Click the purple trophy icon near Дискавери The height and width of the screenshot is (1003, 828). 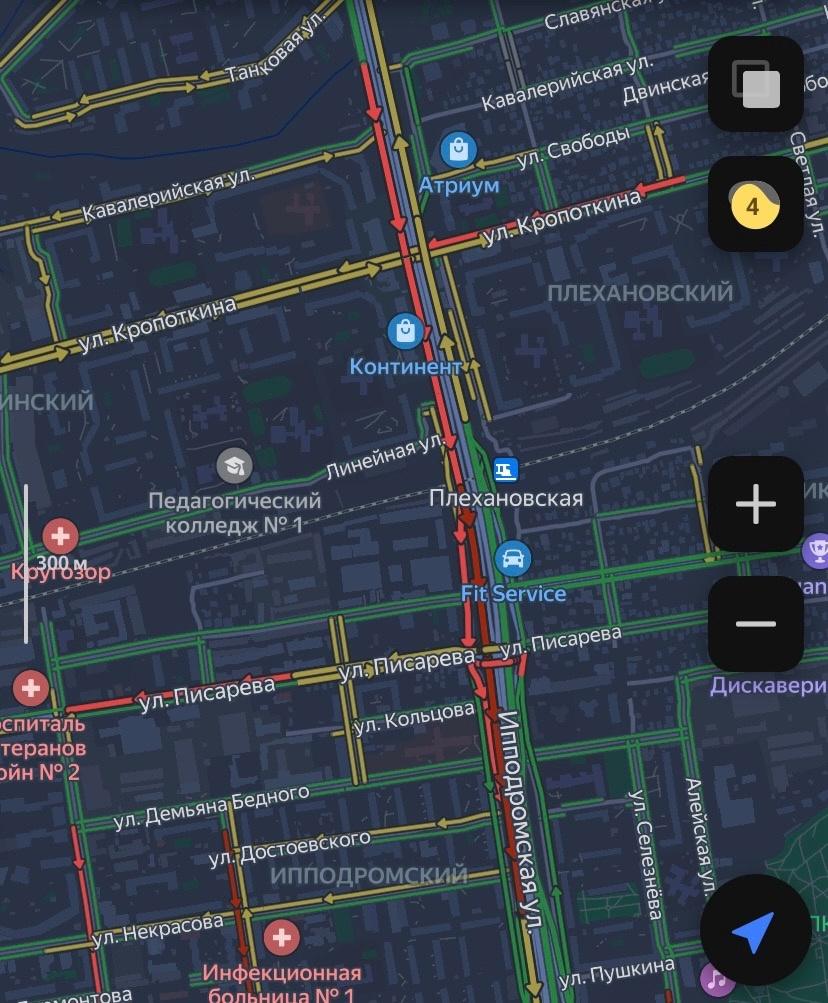coord(819,548)
